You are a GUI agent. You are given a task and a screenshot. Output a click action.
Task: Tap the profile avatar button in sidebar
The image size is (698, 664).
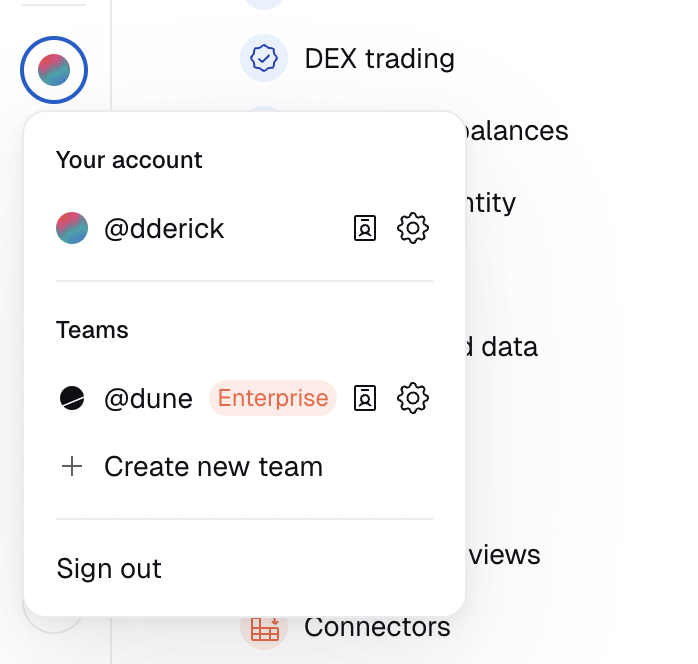54,70
